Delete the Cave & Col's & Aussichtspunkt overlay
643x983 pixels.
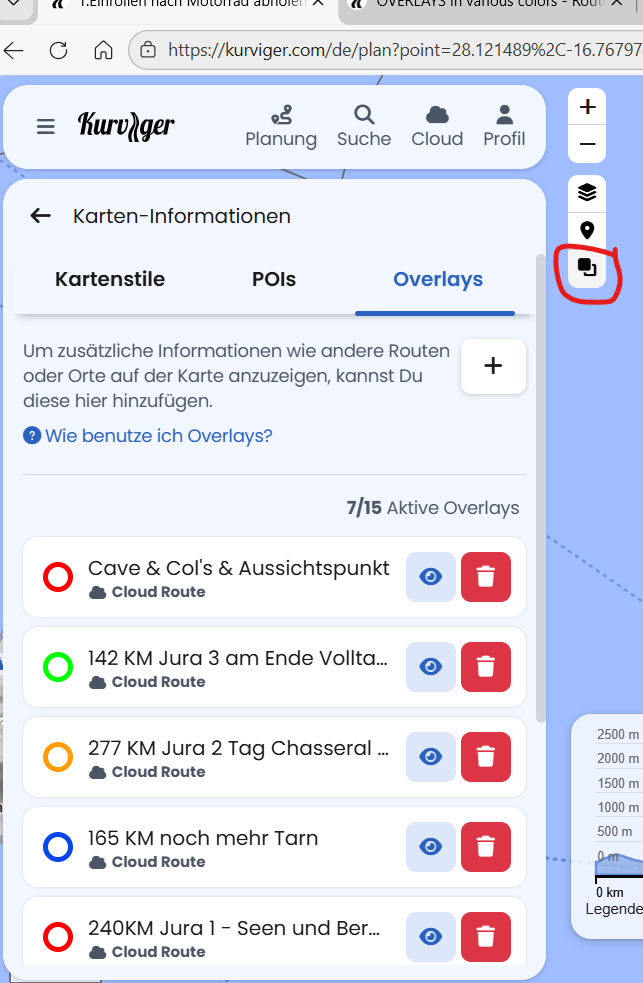[x=486, y=577]
